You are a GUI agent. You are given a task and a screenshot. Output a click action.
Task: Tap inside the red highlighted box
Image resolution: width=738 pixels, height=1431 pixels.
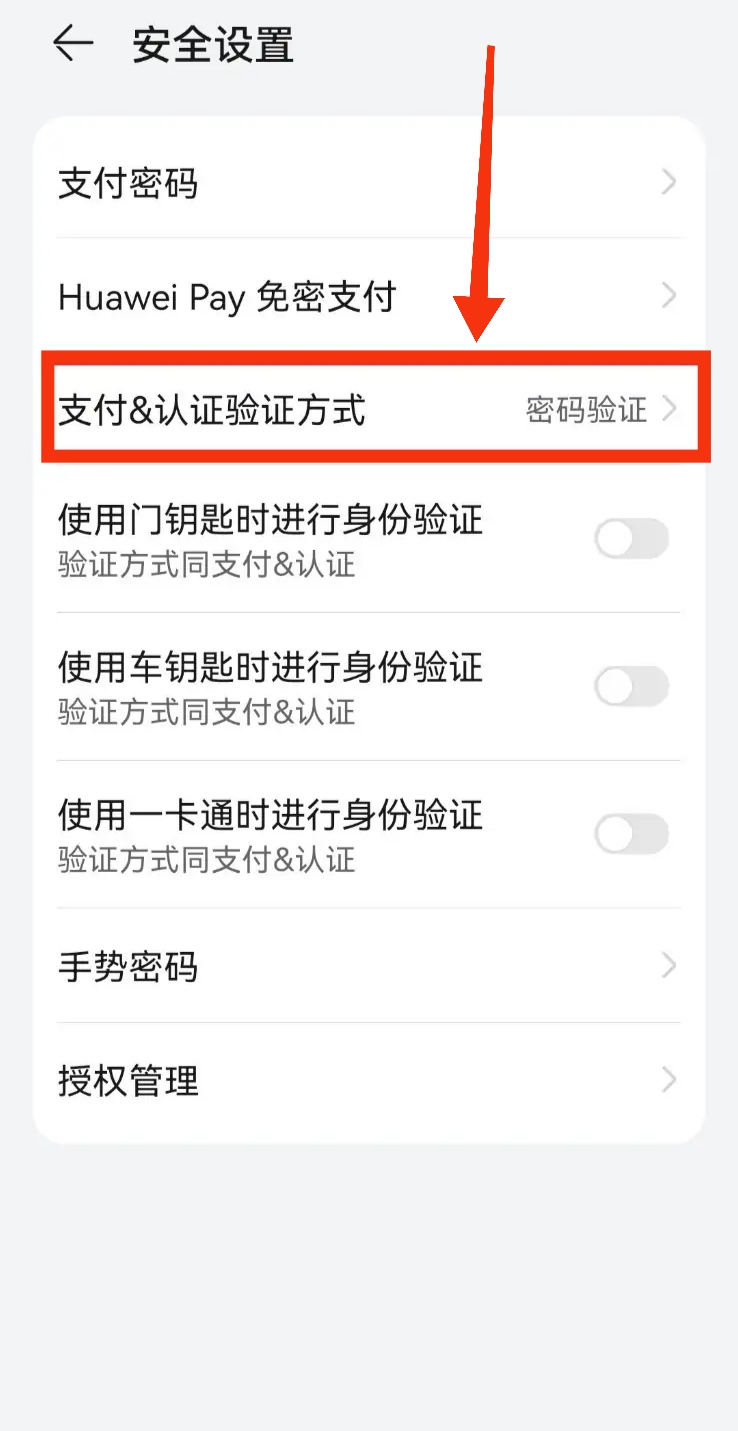click(x=370, y=408)
